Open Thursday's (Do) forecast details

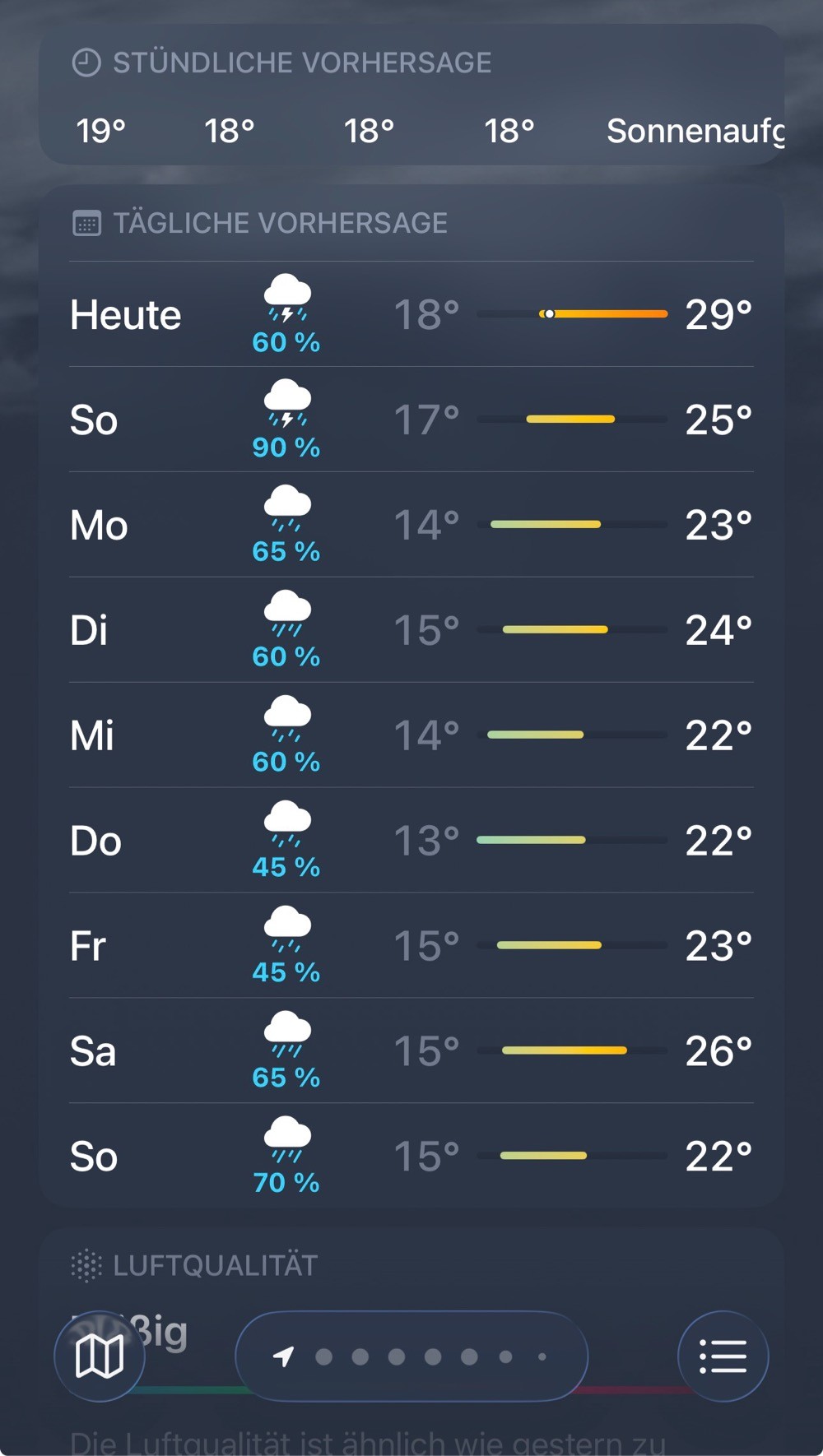pos(411,841)
